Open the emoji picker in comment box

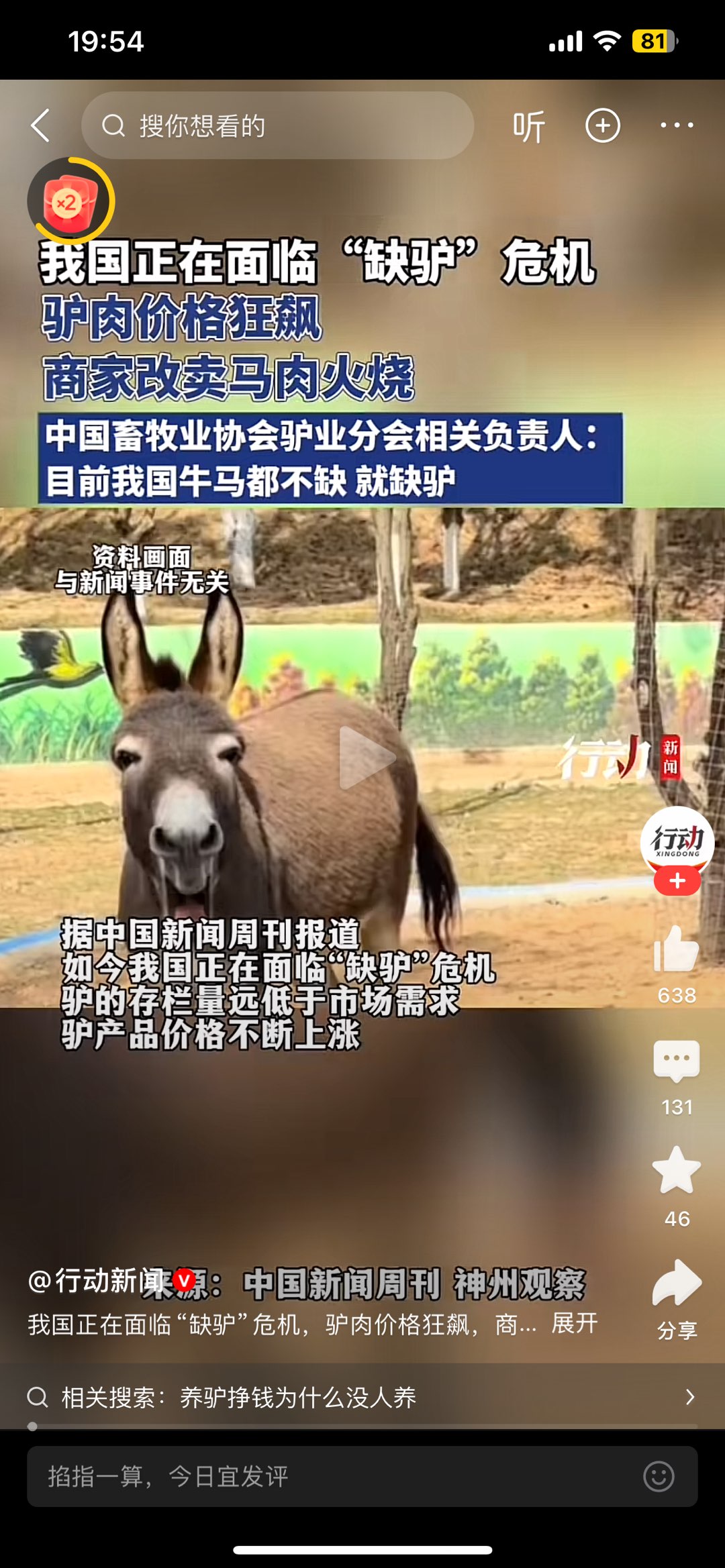pos(659,1476)
